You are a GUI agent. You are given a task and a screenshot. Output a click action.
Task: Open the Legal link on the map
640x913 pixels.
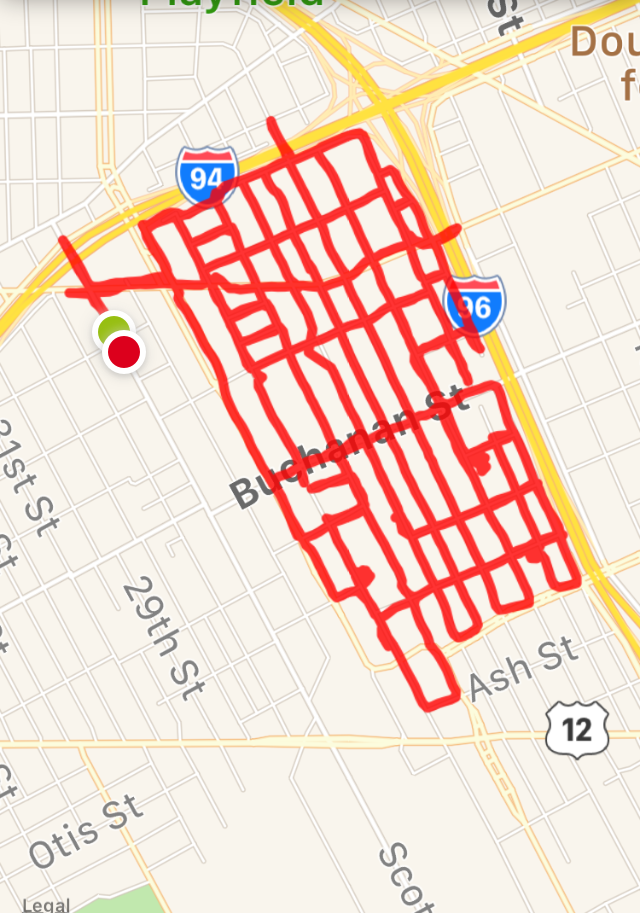point(45,904)
